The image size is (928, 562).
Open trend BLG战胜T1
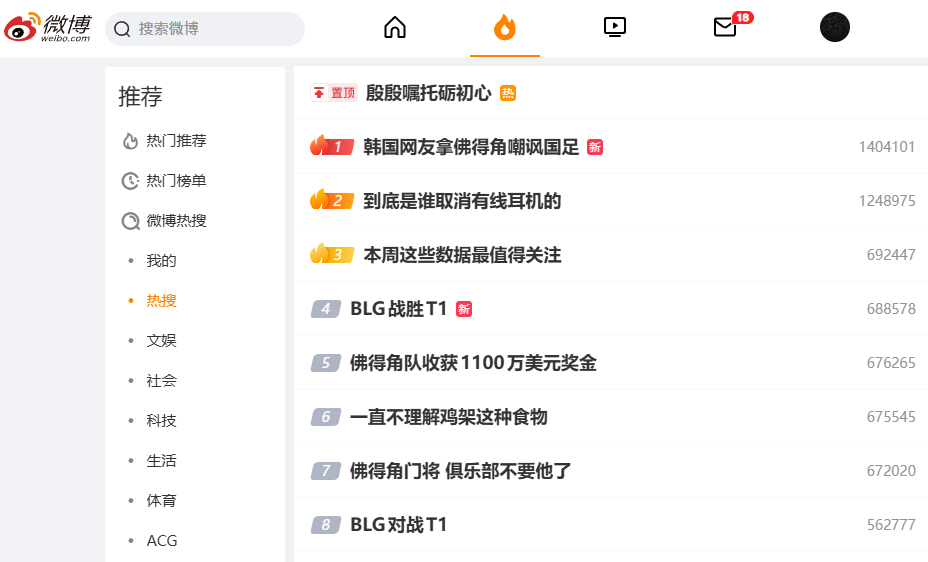pyautogui.click(x=398, y=309)
